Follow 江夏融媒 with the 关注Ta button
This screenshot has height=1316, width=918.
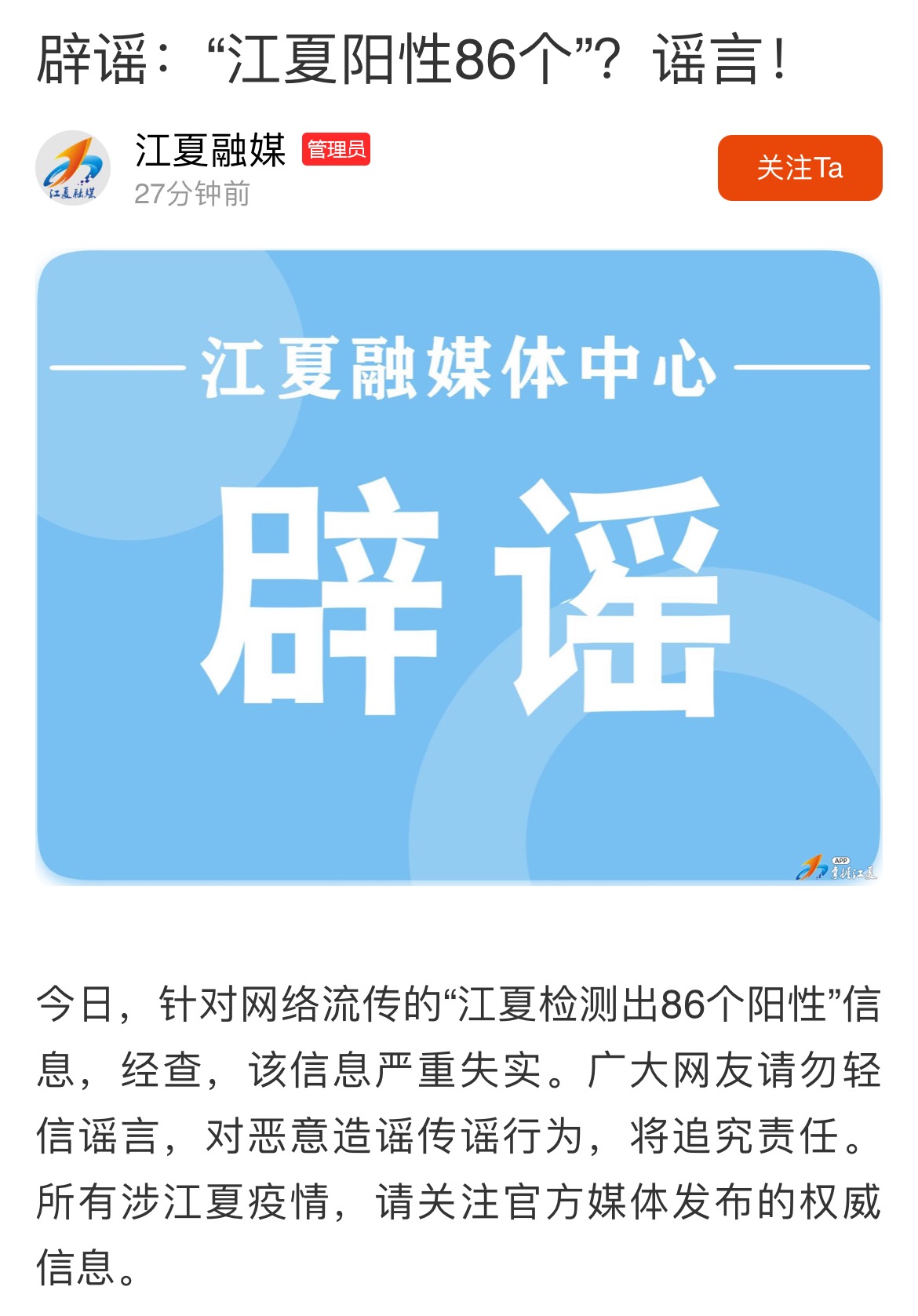pyautogui.click(x=799, y=168)
